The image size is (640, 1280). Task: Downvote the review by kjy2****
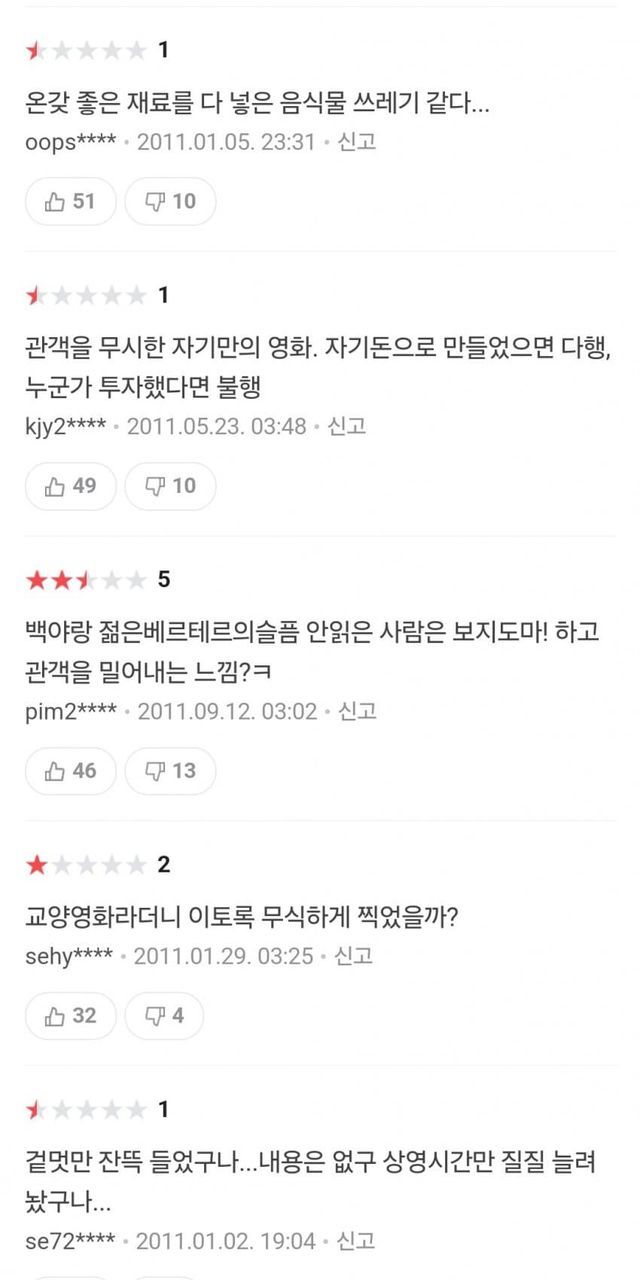[170, 486]
